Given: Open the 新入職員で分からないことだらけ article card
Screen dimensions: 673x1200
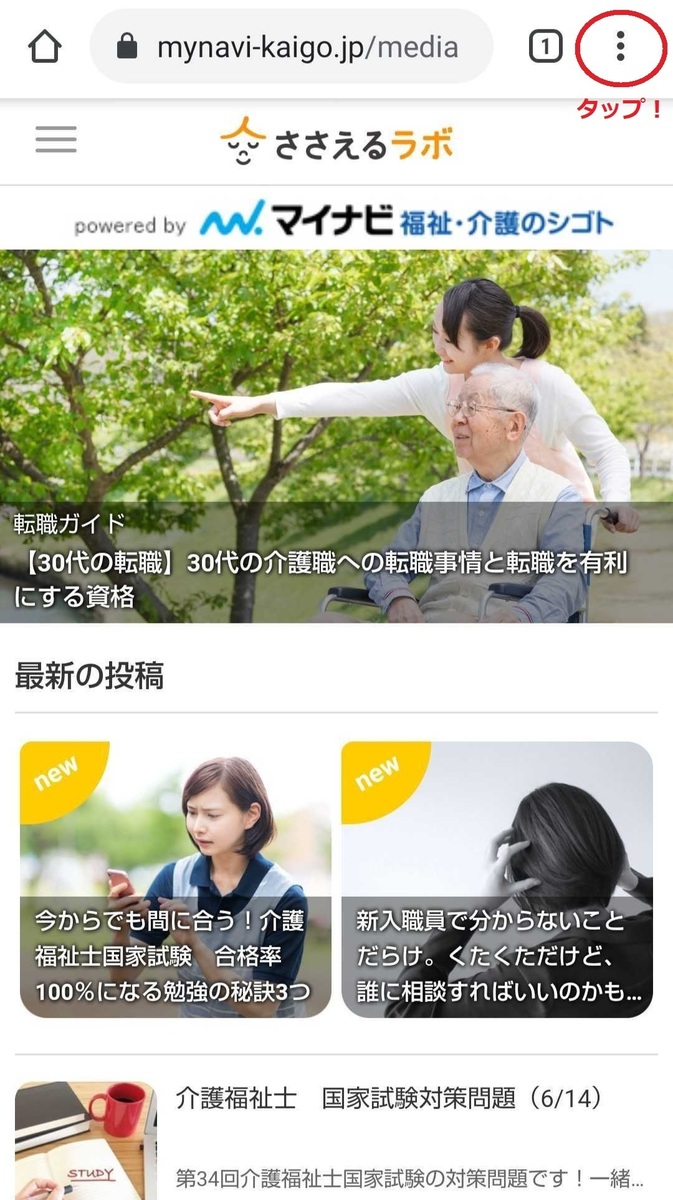Looking at the screenshot, I should coord(497,880).
